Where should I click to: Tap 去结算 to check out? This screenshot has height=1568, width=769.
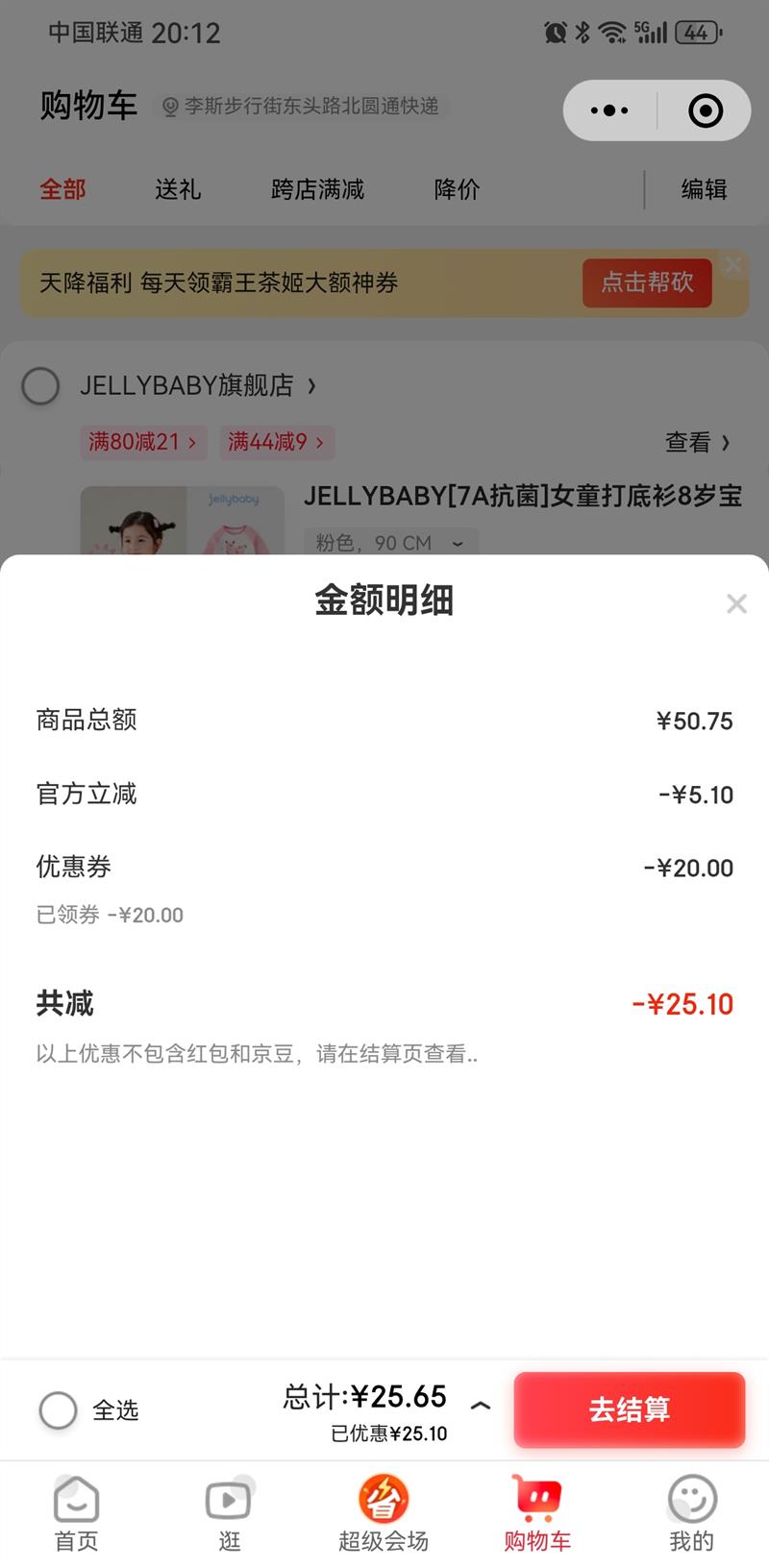[630, 1409]
